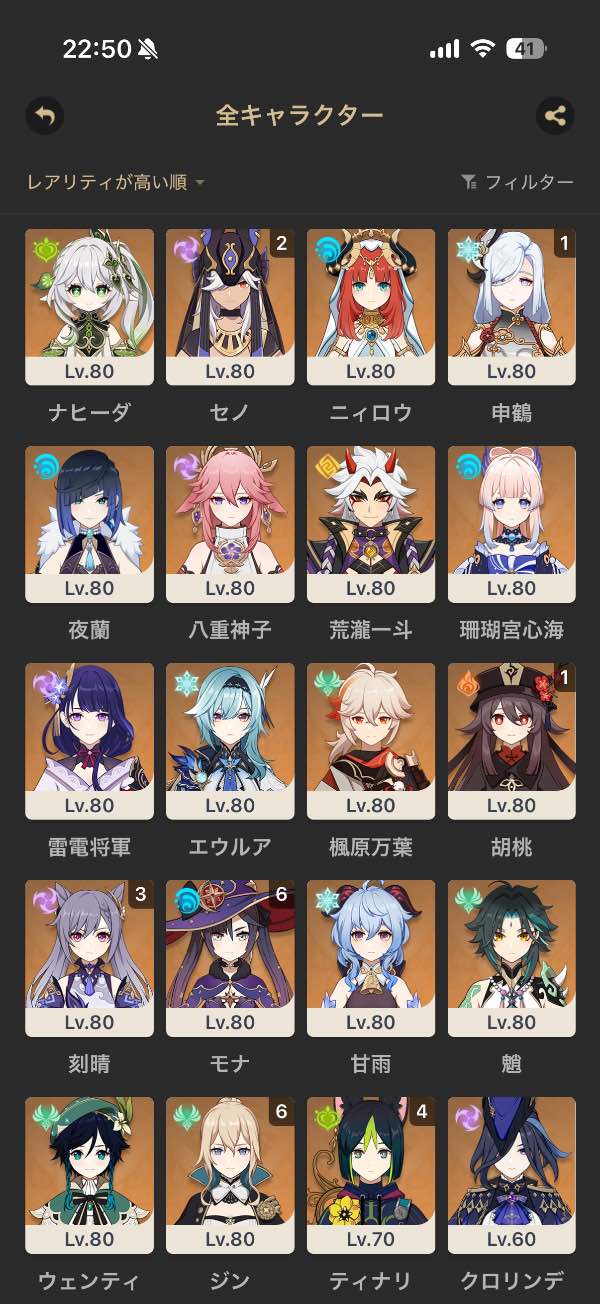Open the レアリティが高い順 sort dropdown
Image resolution: width=600 pixels, height=1304 pixels.
116,182
